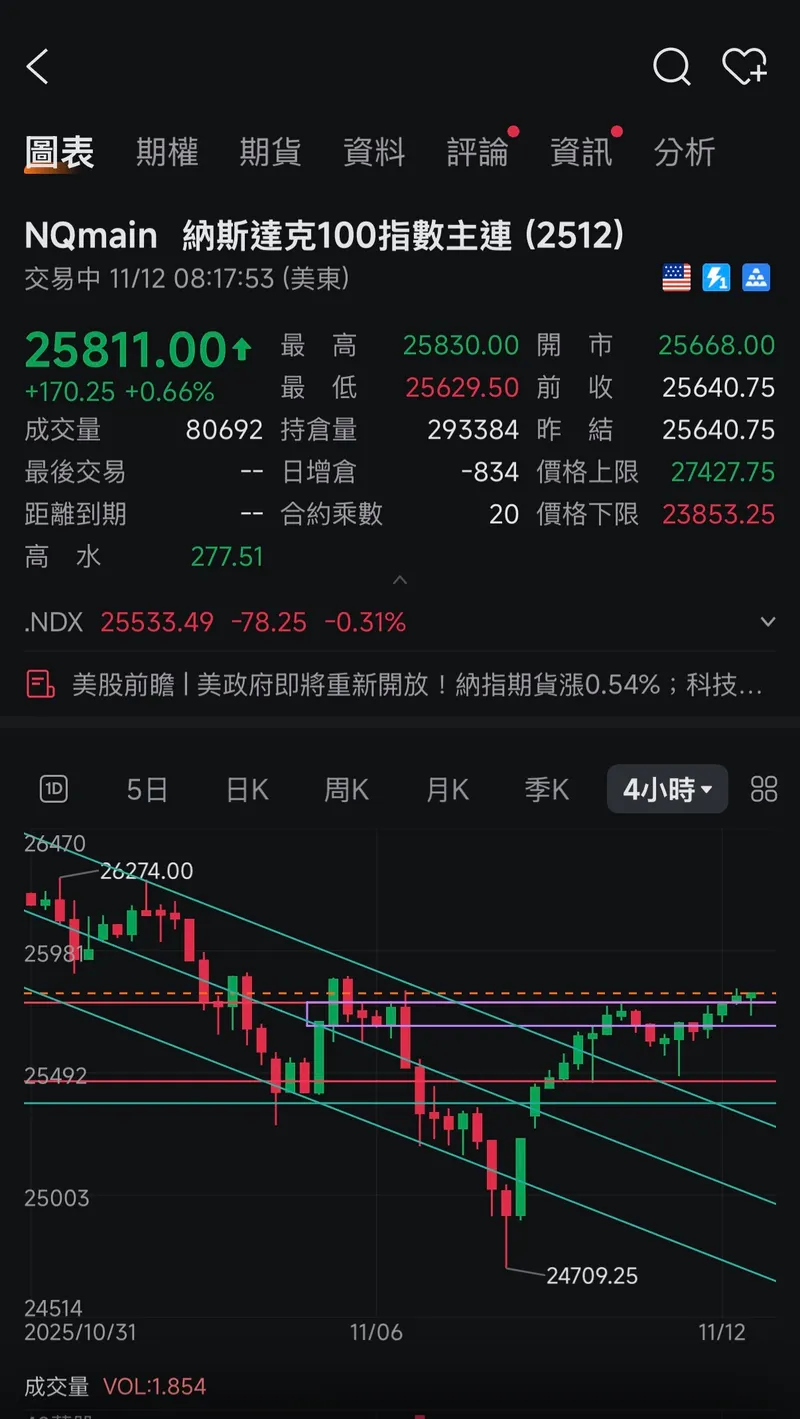Switch to the 分析 tab
The height and width of the screenshot is (1419, 800).
coord(684,152)
